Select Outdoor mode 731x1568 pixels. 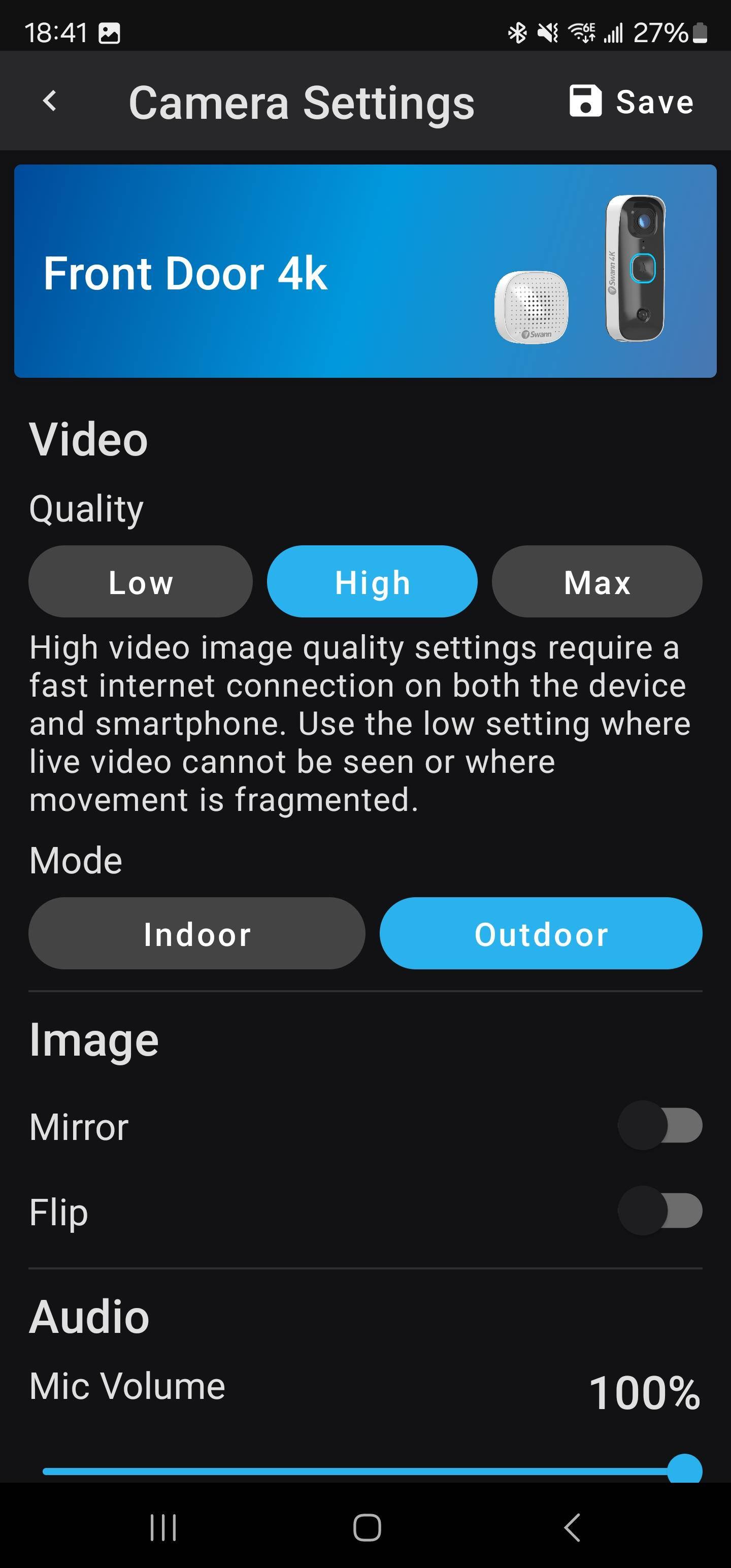541,933
